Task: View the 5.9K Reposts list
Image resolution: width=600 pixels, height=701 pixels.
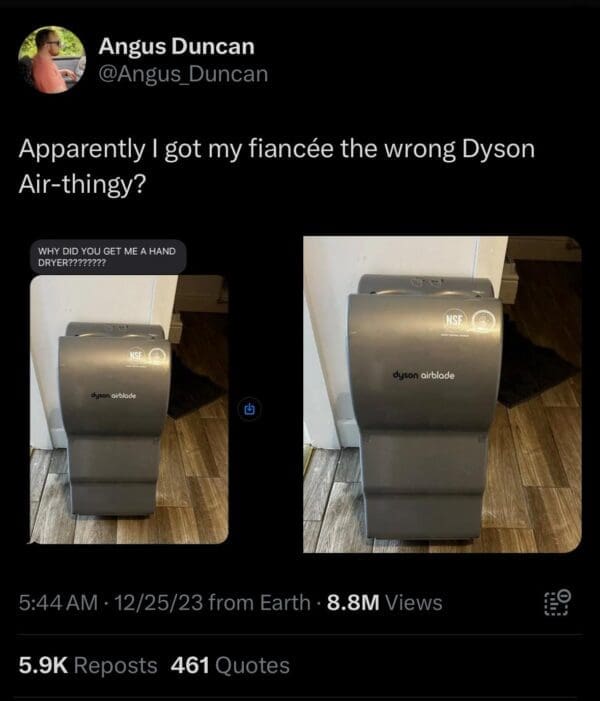Action: click(88, 665)
